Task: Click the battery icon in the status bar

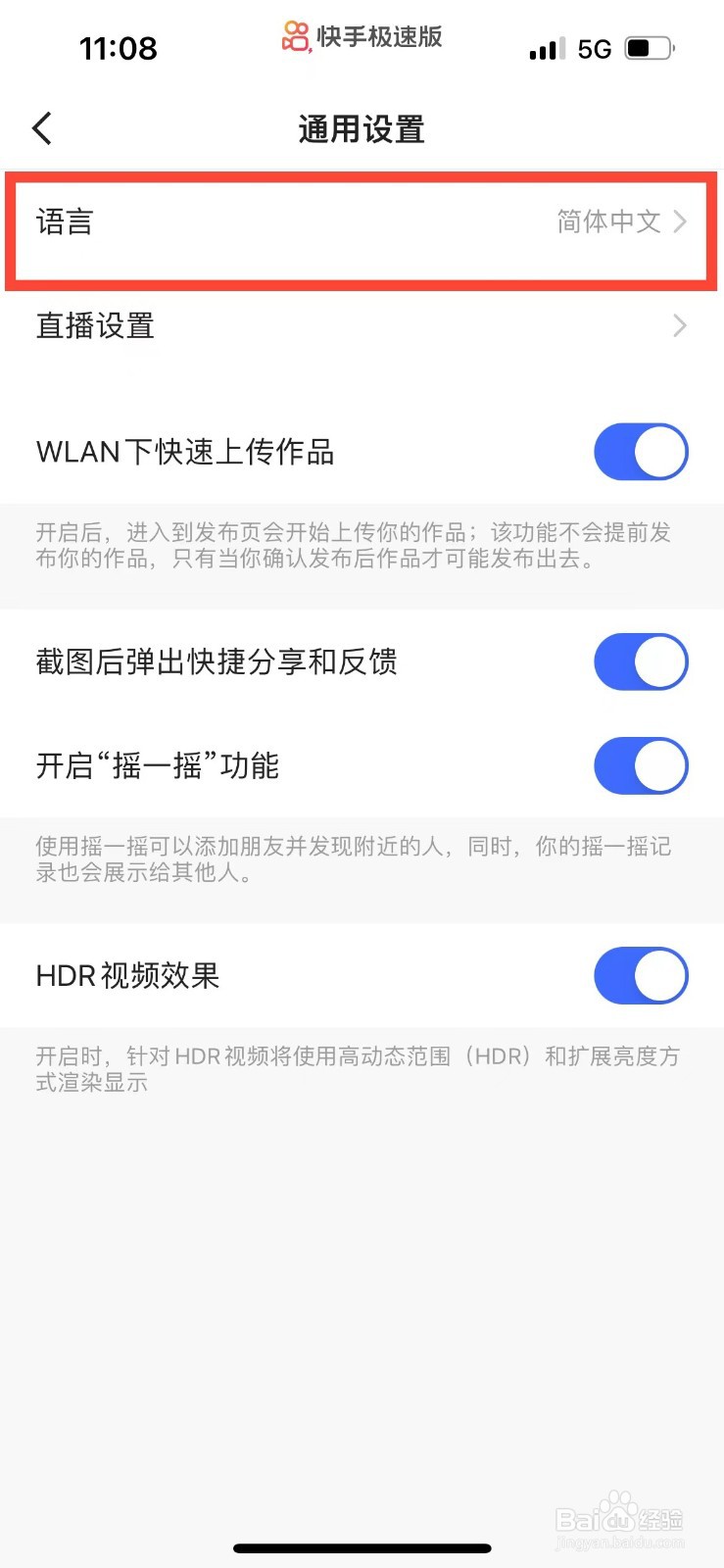Action: (x=647, y=47)
